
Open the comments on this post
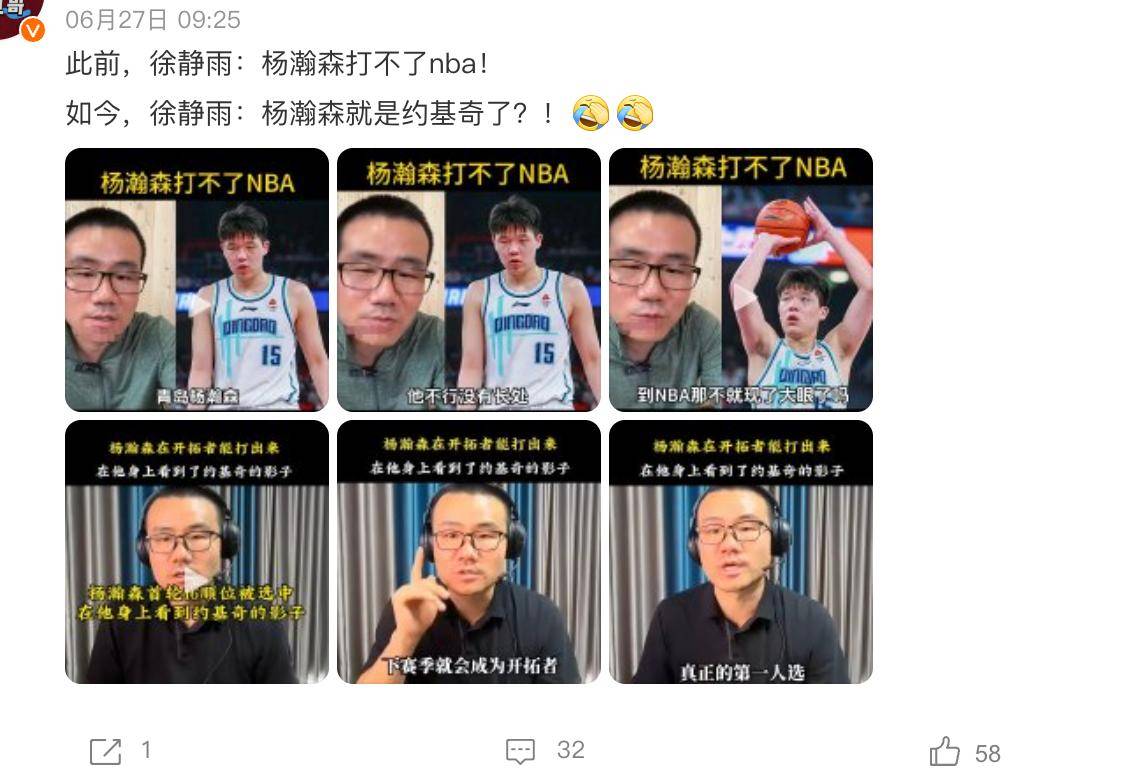click(521, 751)
